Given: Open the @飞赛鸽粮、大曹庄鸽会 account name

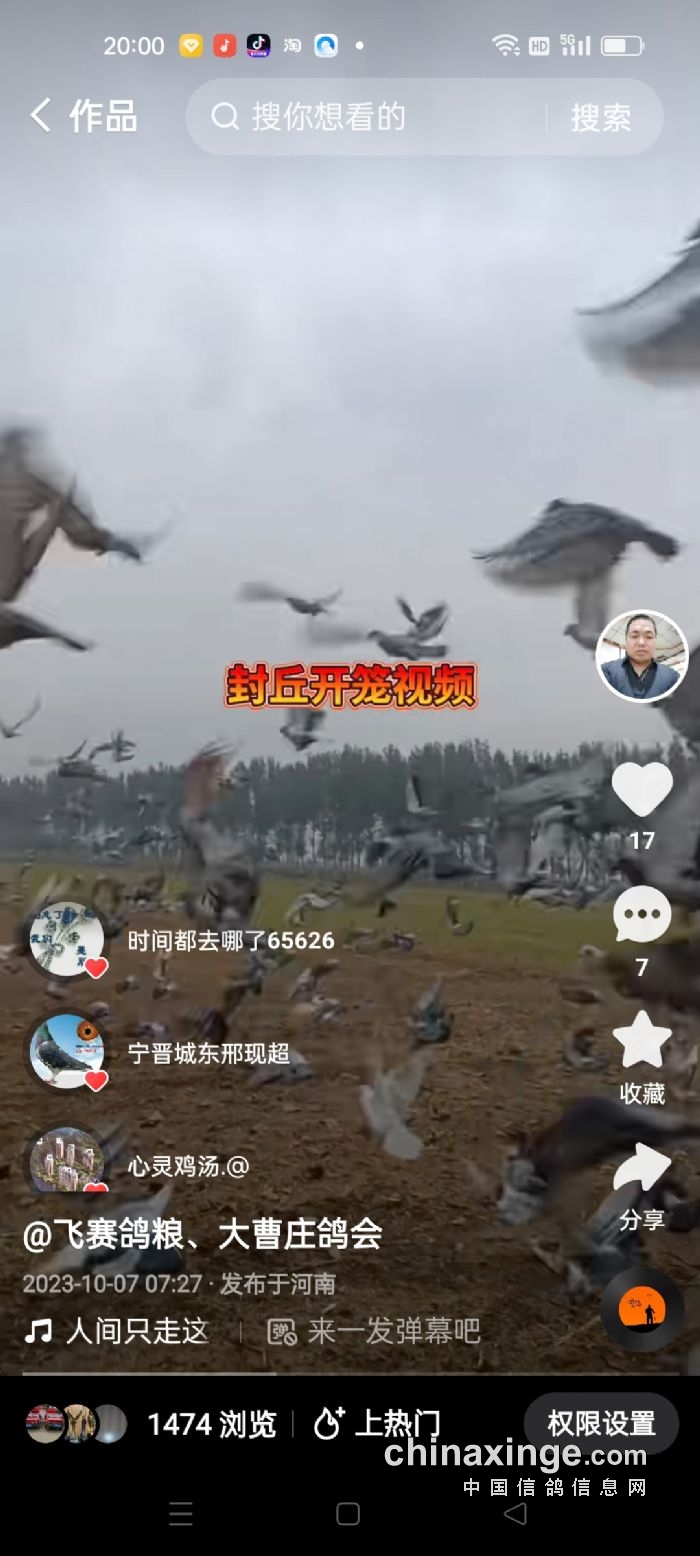Looking at the screenshot, I should [202, 1233].
